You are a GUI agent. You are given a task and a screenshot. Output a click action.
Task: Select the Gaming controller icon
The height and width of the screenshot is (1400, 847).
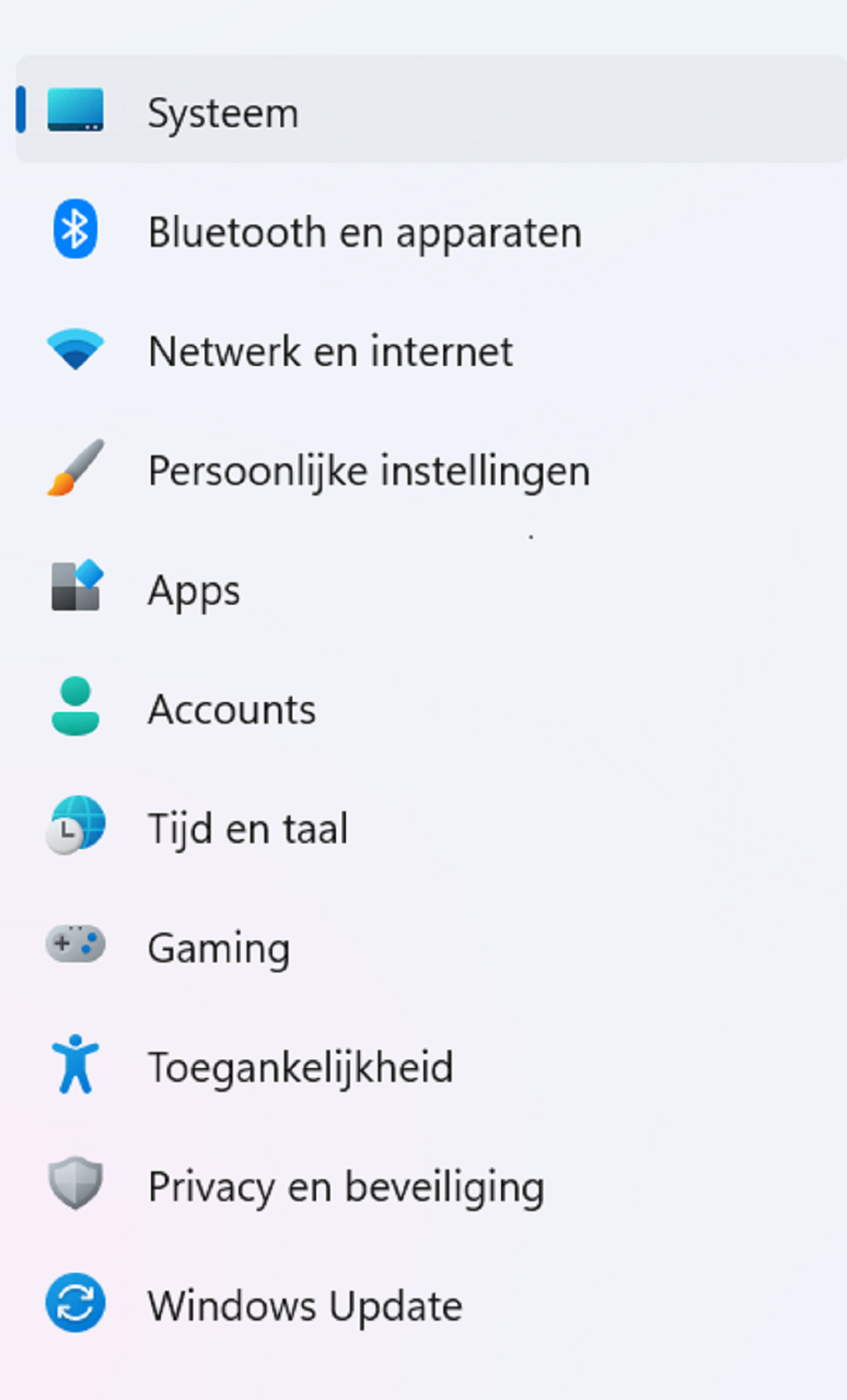pyautogui.click(x=74, y=946)
